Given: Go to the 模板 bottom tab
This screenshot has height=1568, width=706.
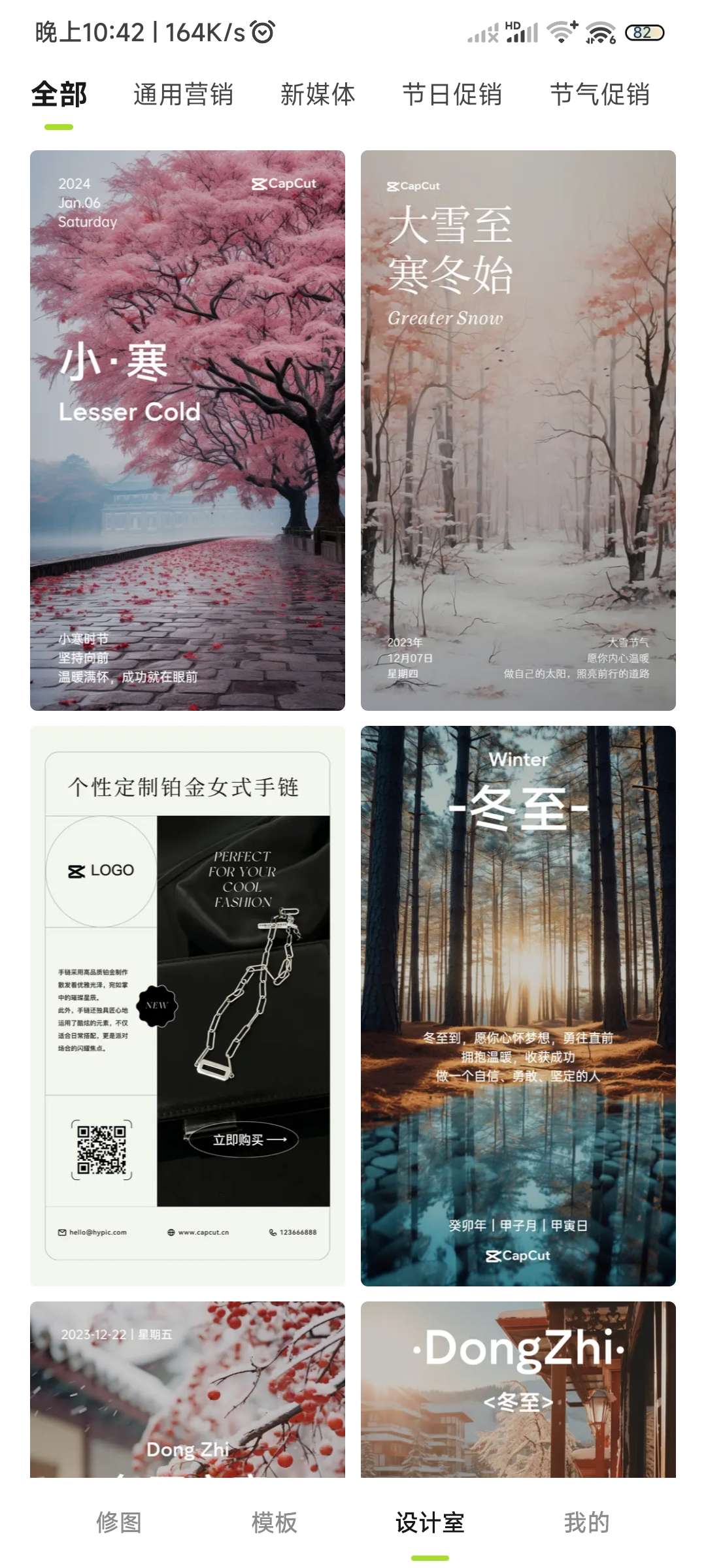Looking at the screenshot, I should 275,1522.
